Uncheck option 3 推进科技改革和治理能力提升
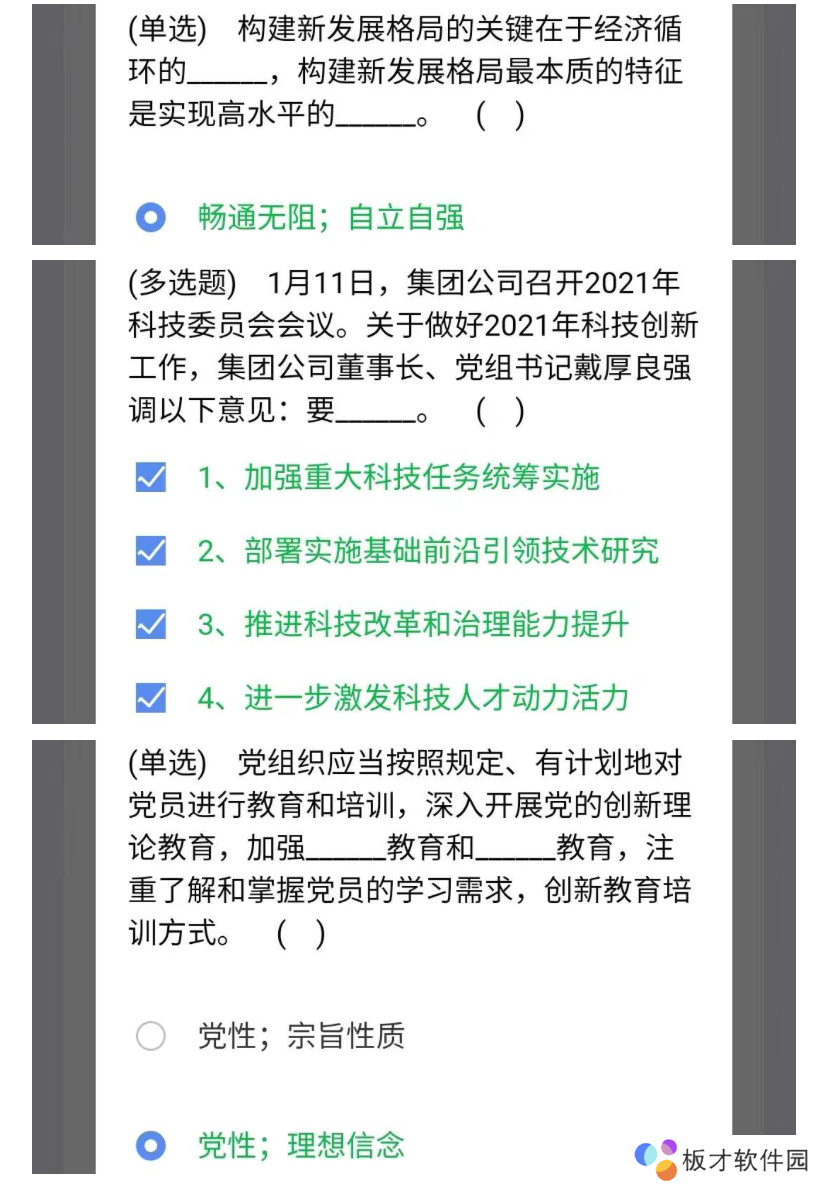The width and height of the screenshot is (821, 1185). click(151, 626)
